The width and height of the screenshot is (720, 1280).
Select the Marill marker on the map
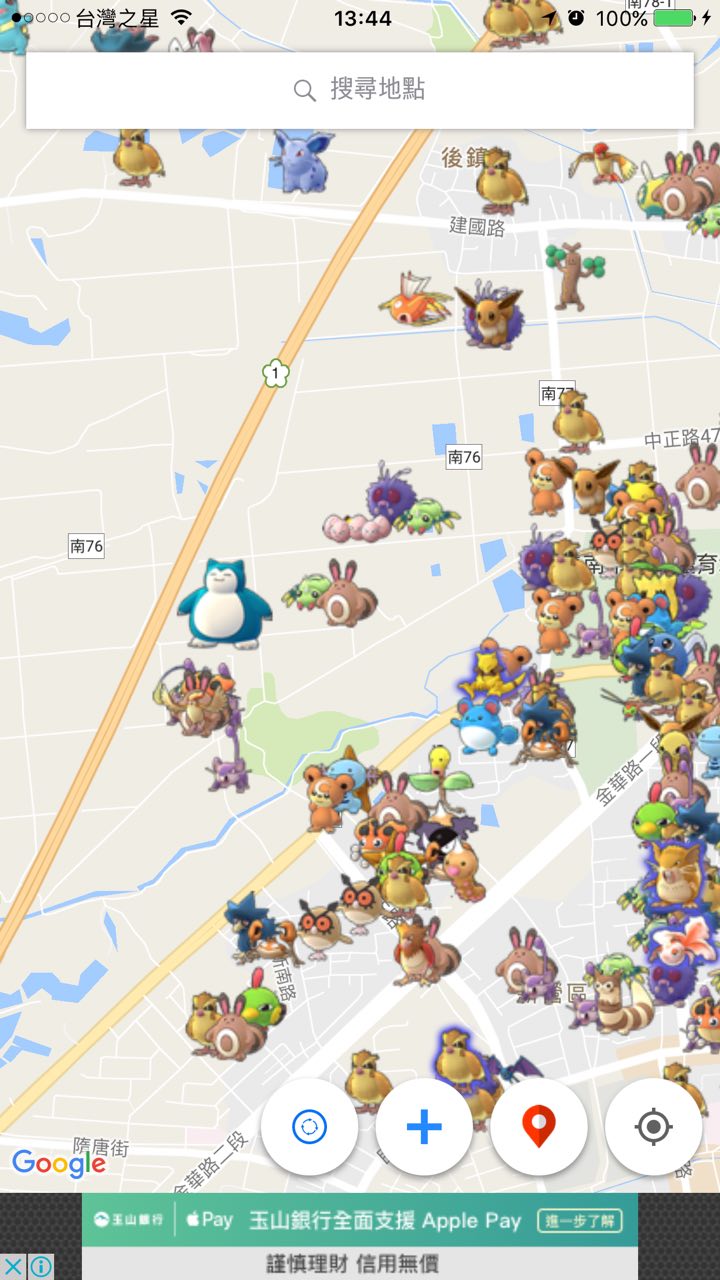pyautogui.click(x=482, y=724)
